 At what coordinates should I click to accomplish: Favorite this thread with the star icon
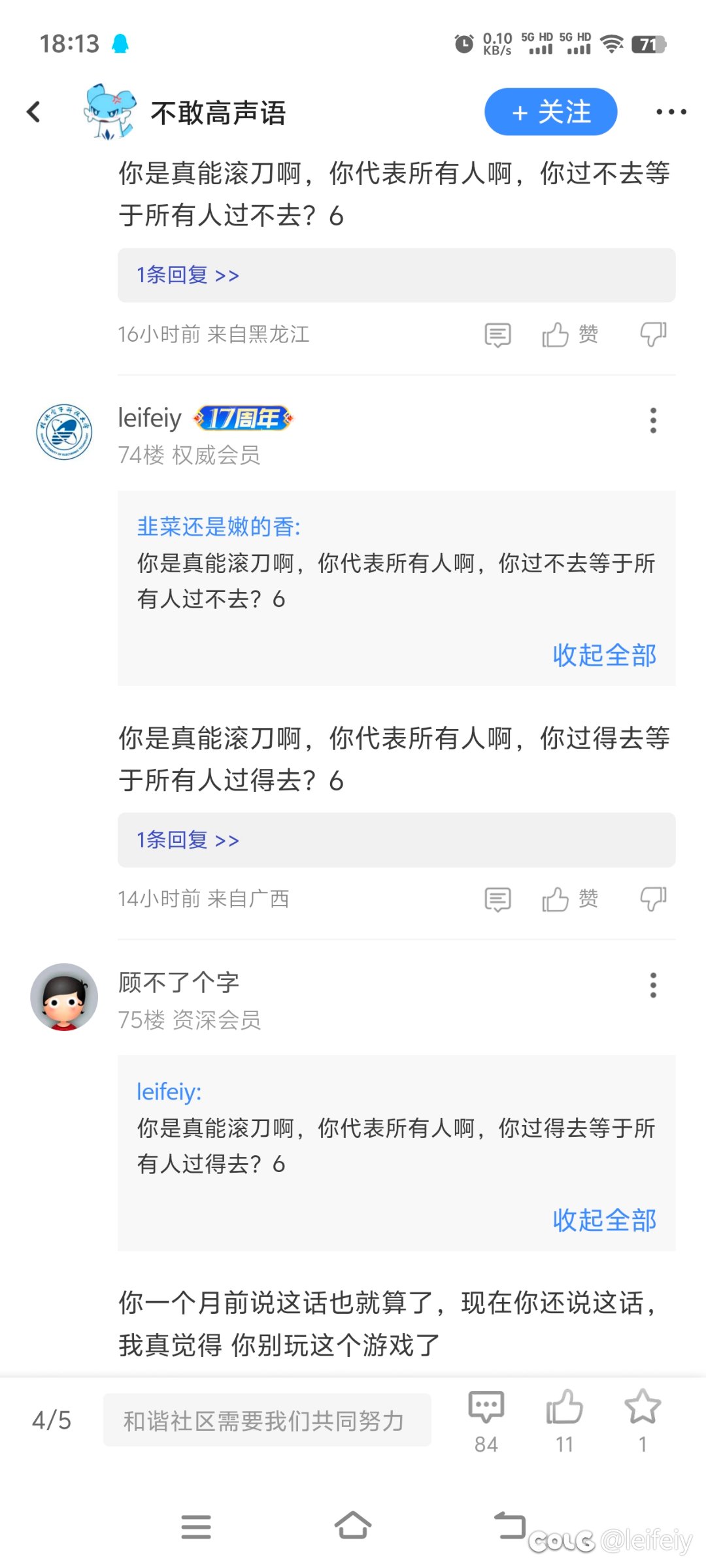(643, 1420)
